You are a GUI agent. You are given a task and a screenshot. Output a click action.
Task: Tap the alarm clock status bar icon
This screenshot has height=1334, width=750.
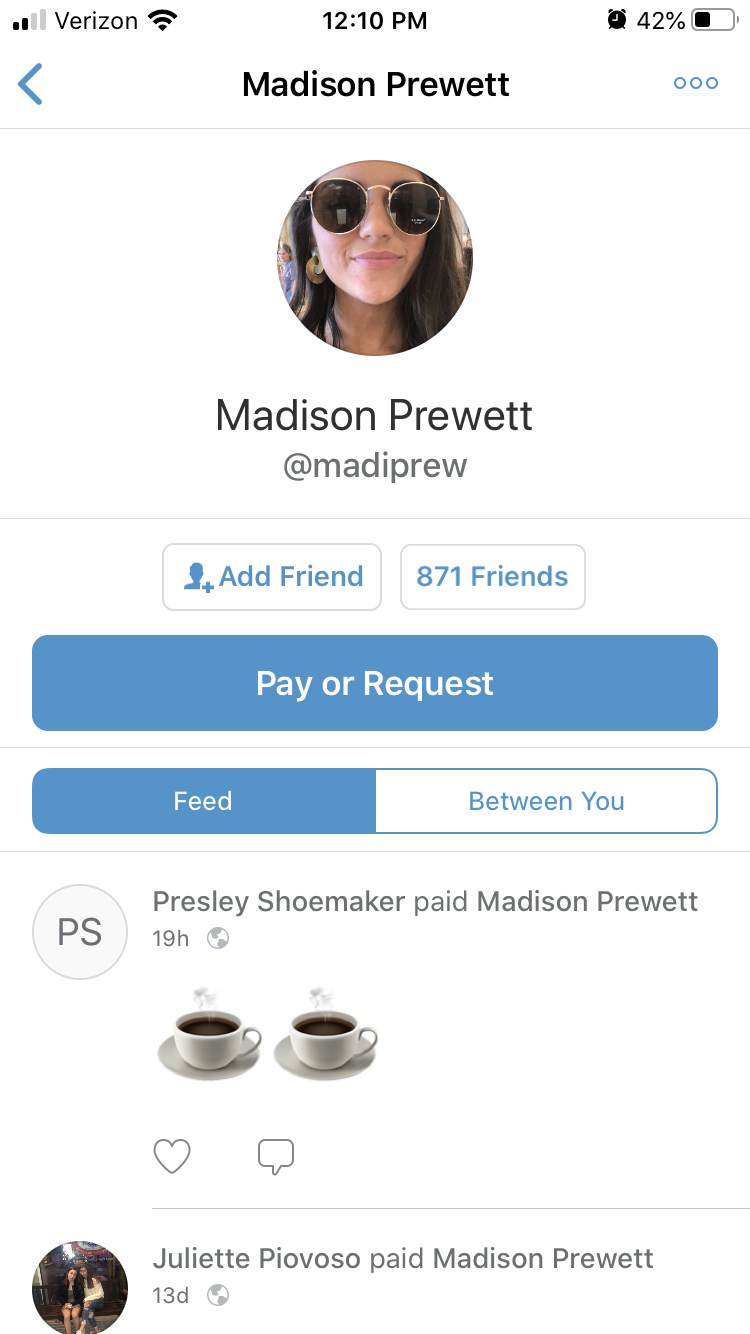point(616,18)
